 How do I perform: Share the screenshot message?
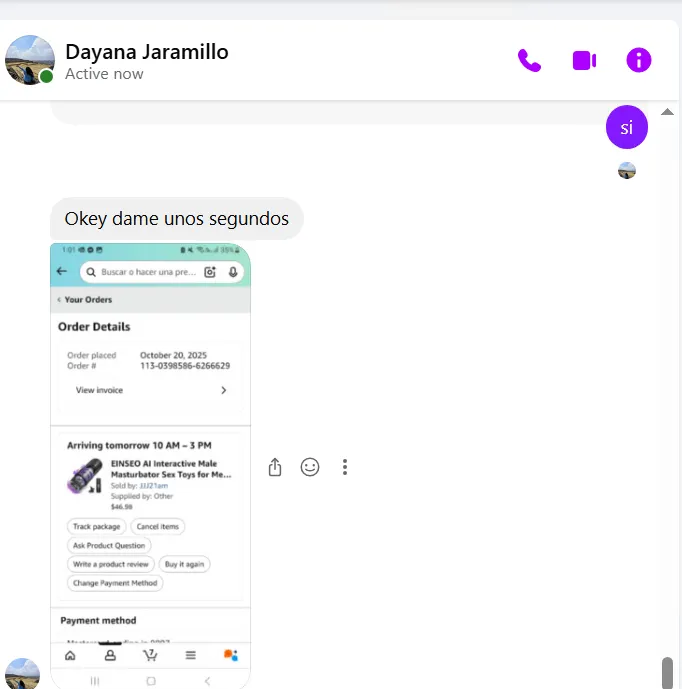click(x=276, y=467)
